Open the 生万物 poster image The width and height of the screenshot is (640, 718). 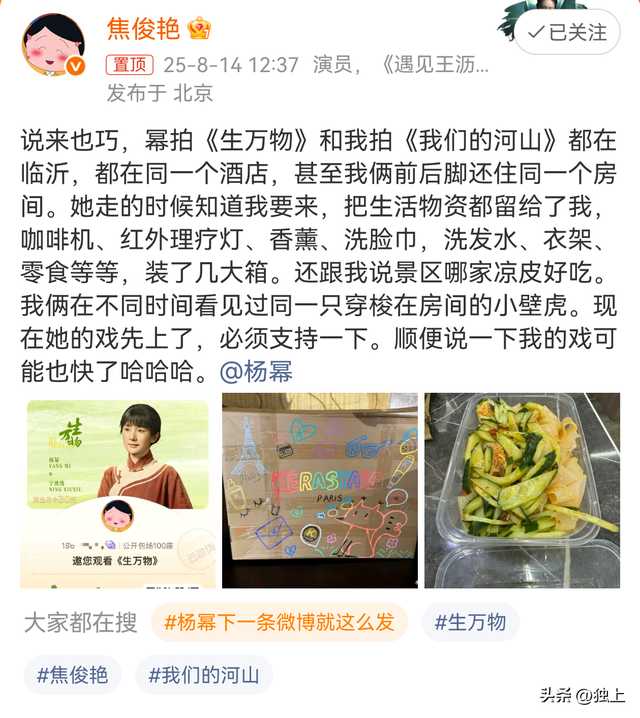click(x=116, y=491)
